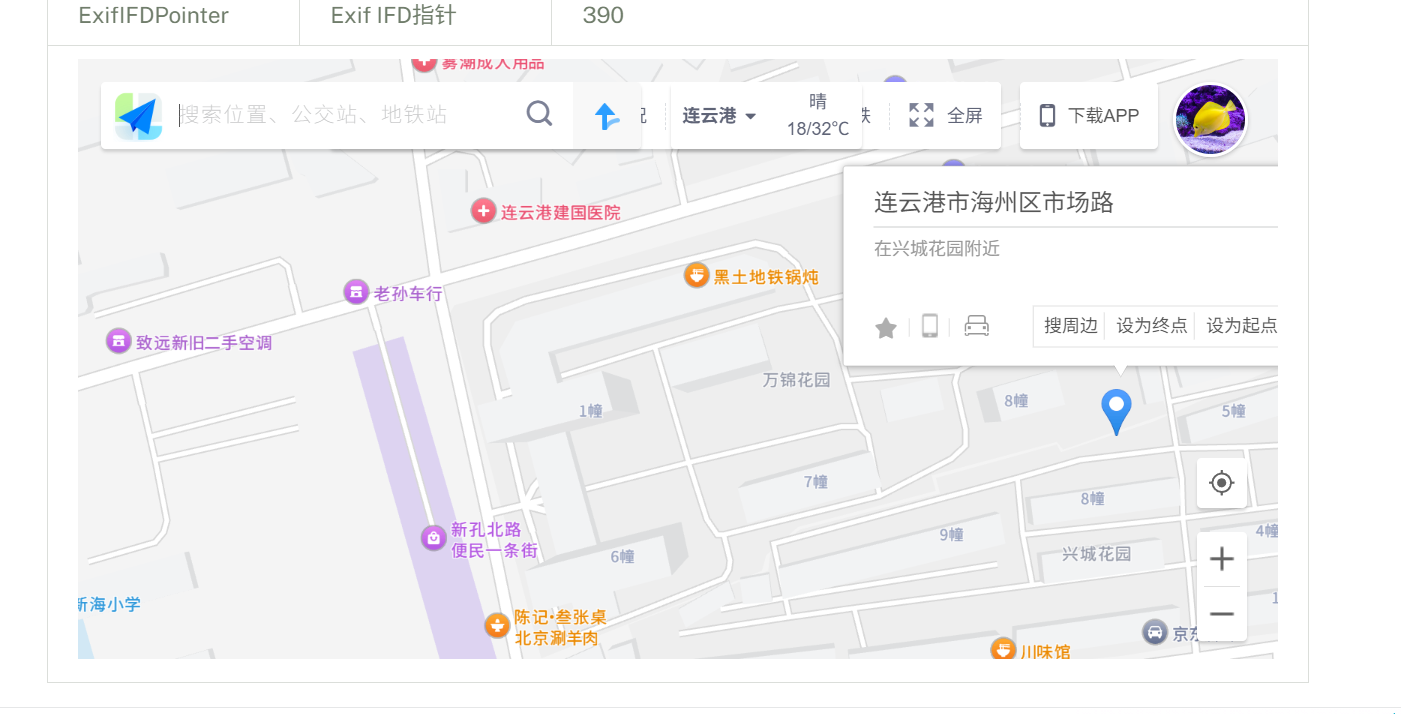This screenshot has width=1401, height=714.
Task: Open the 连云港 city dropdown
Action: point(719,116)
